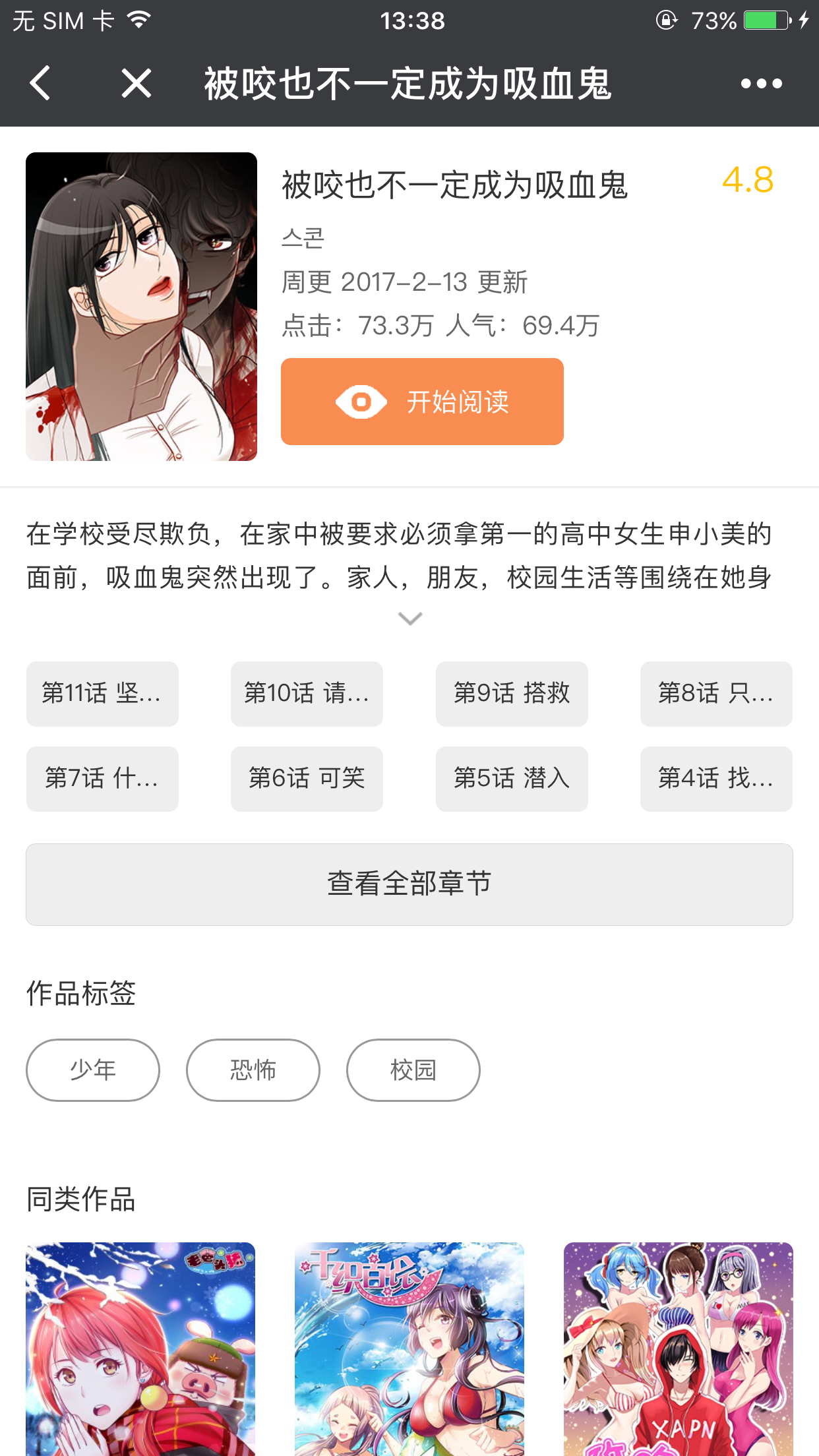The width and height of the screenshot is (819, 1456).
Task: Open the similar comic with red-hooded boy
Action: [x=678, y=1349]
